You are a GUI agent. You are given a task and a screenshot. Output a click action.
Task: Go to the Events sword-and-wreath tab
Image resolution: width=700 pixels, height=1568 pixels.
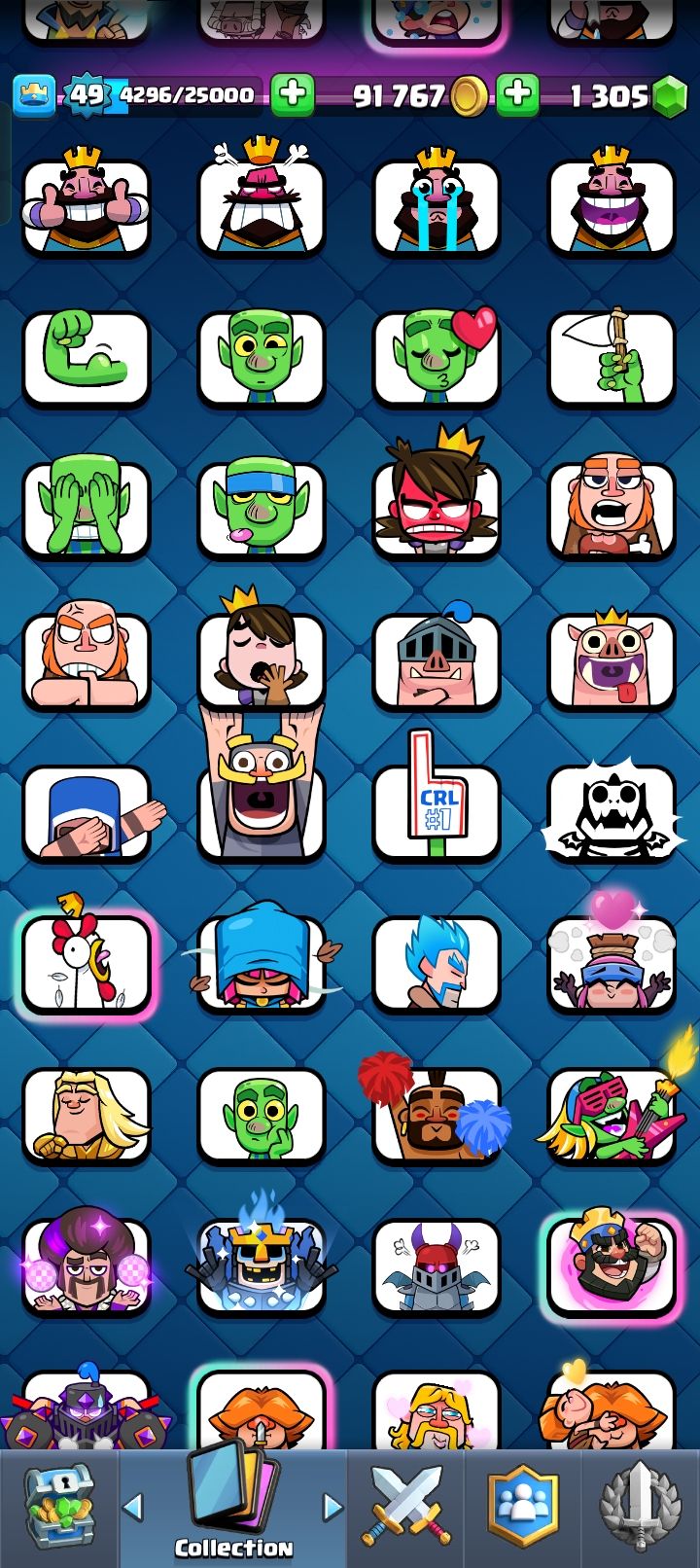pyautogui.click(x=640, y=1508)
